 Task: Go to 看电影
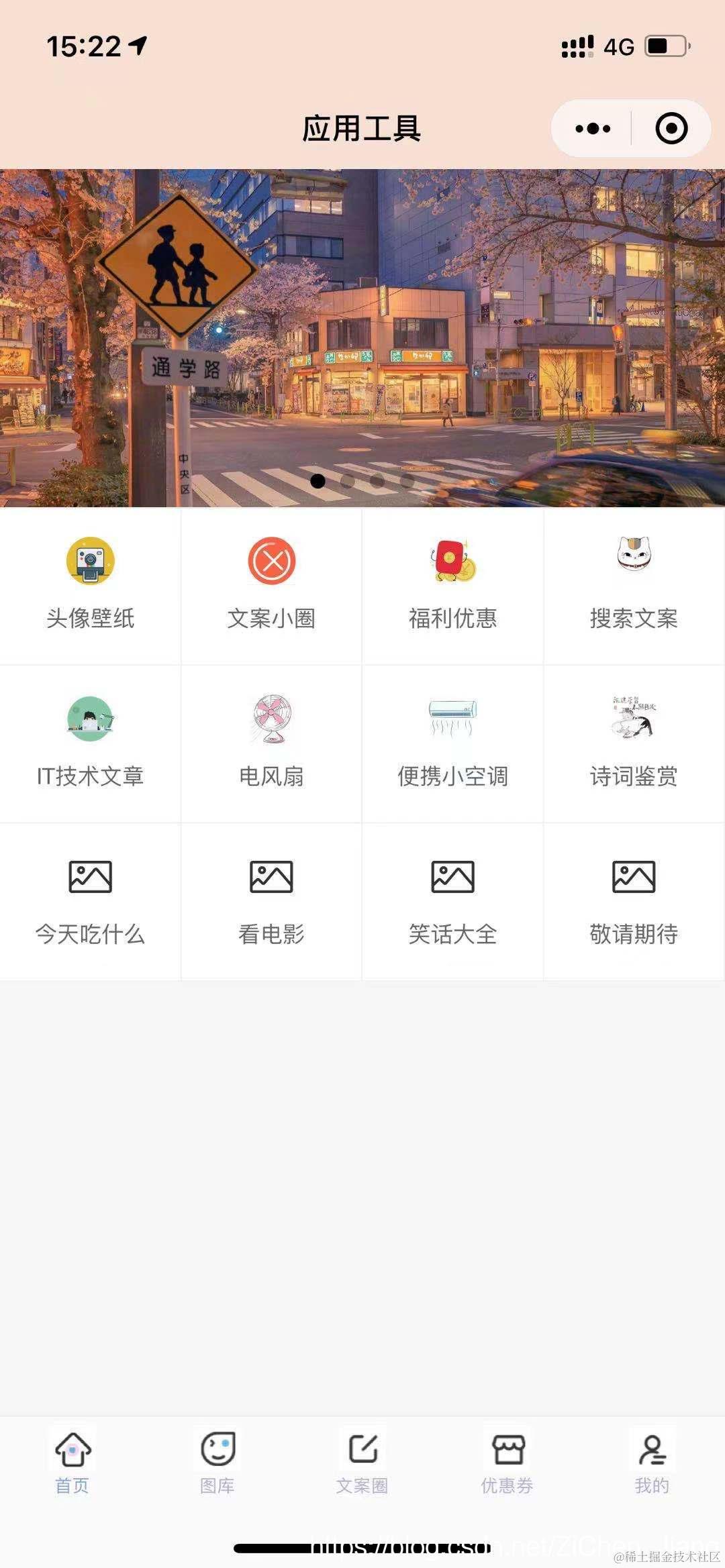tap(271, 901)
